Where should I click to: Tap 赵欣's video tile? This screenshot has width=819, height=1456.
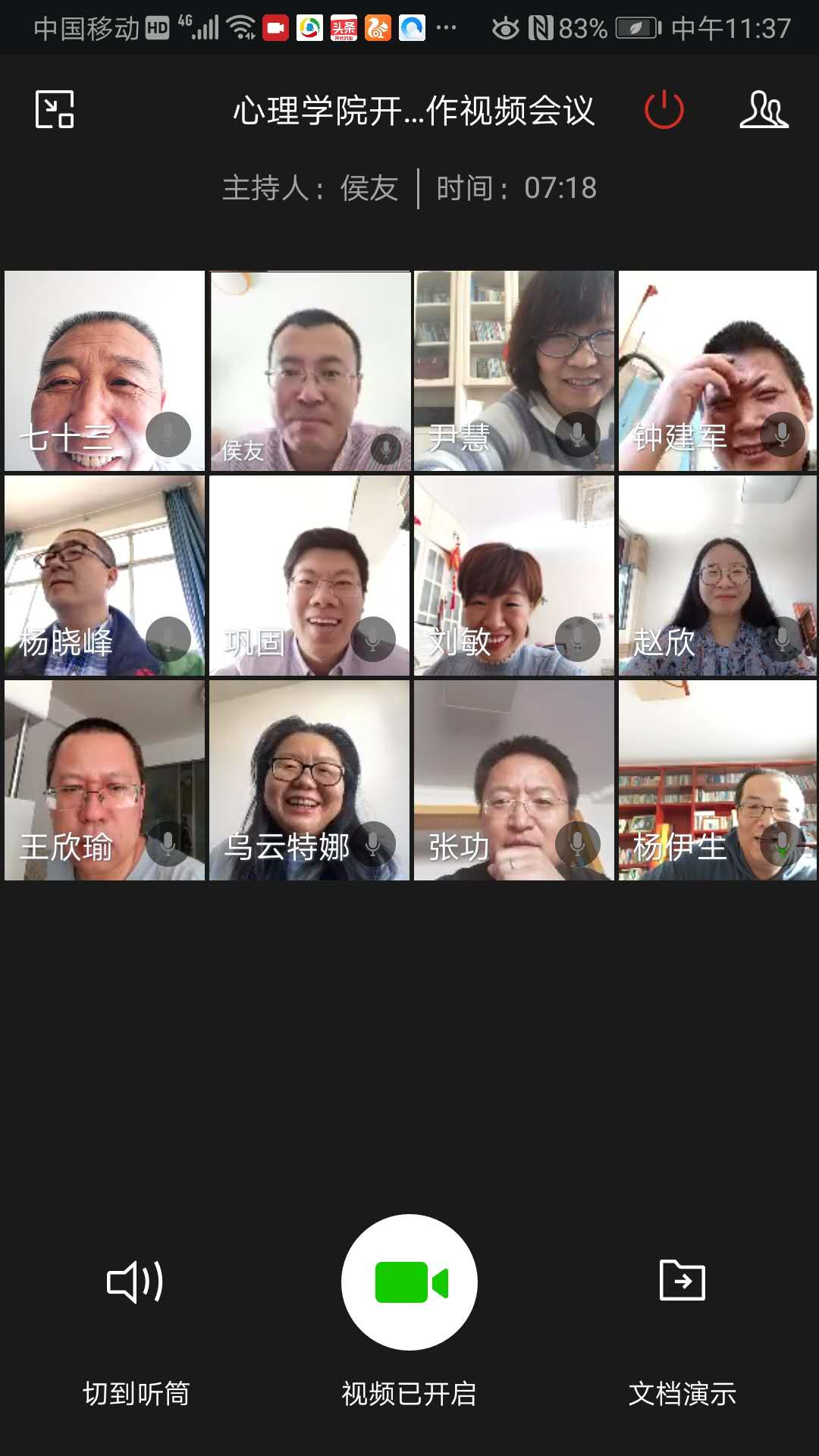(x=717, y=576)
